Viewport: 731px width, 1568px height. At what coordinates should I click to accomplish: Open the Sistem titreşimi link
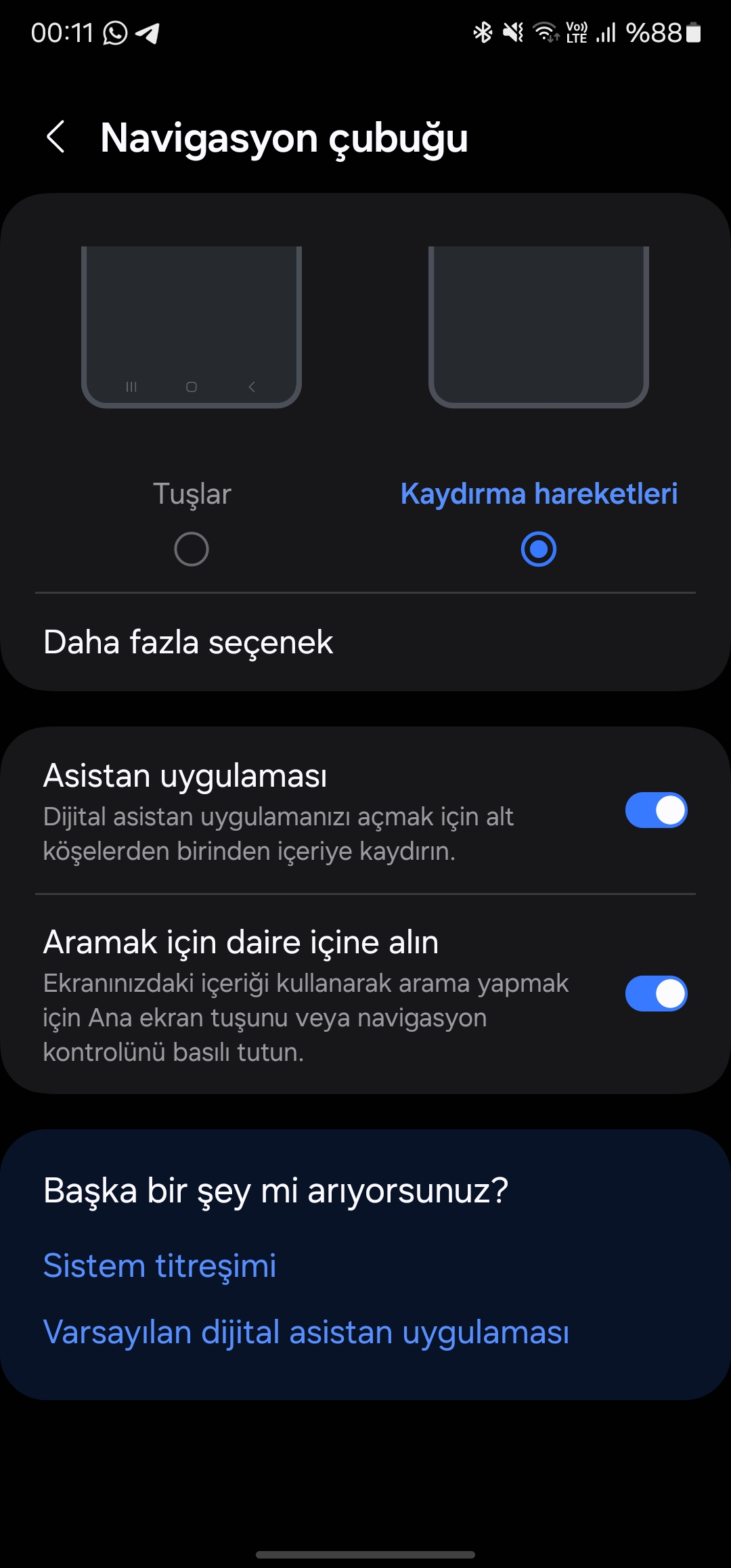[x=160, y=1265]
